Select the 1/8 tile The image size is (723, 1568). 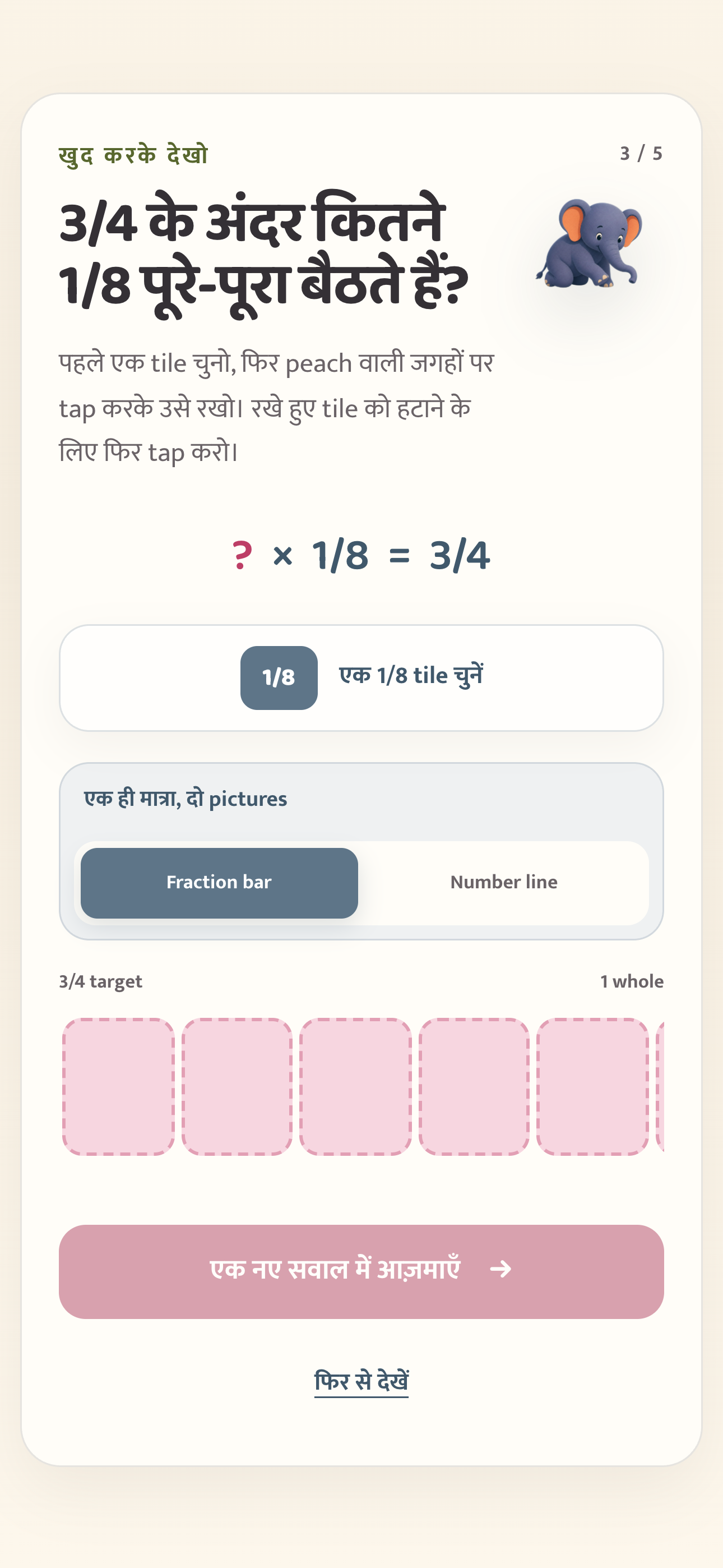click(279, 677)
